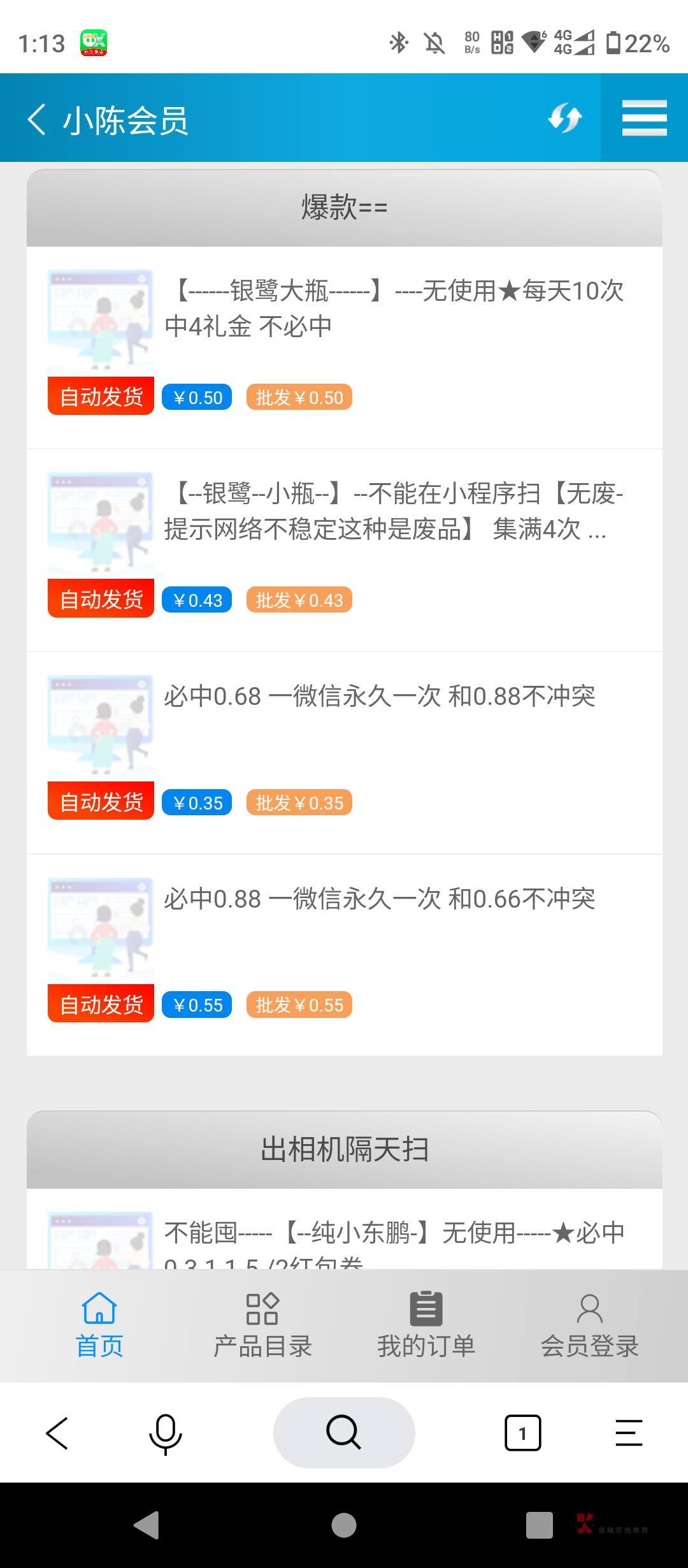Tap the refresh arrows icon in header
Viewport: 688px width, 1568px height.
tap(565, 119)
